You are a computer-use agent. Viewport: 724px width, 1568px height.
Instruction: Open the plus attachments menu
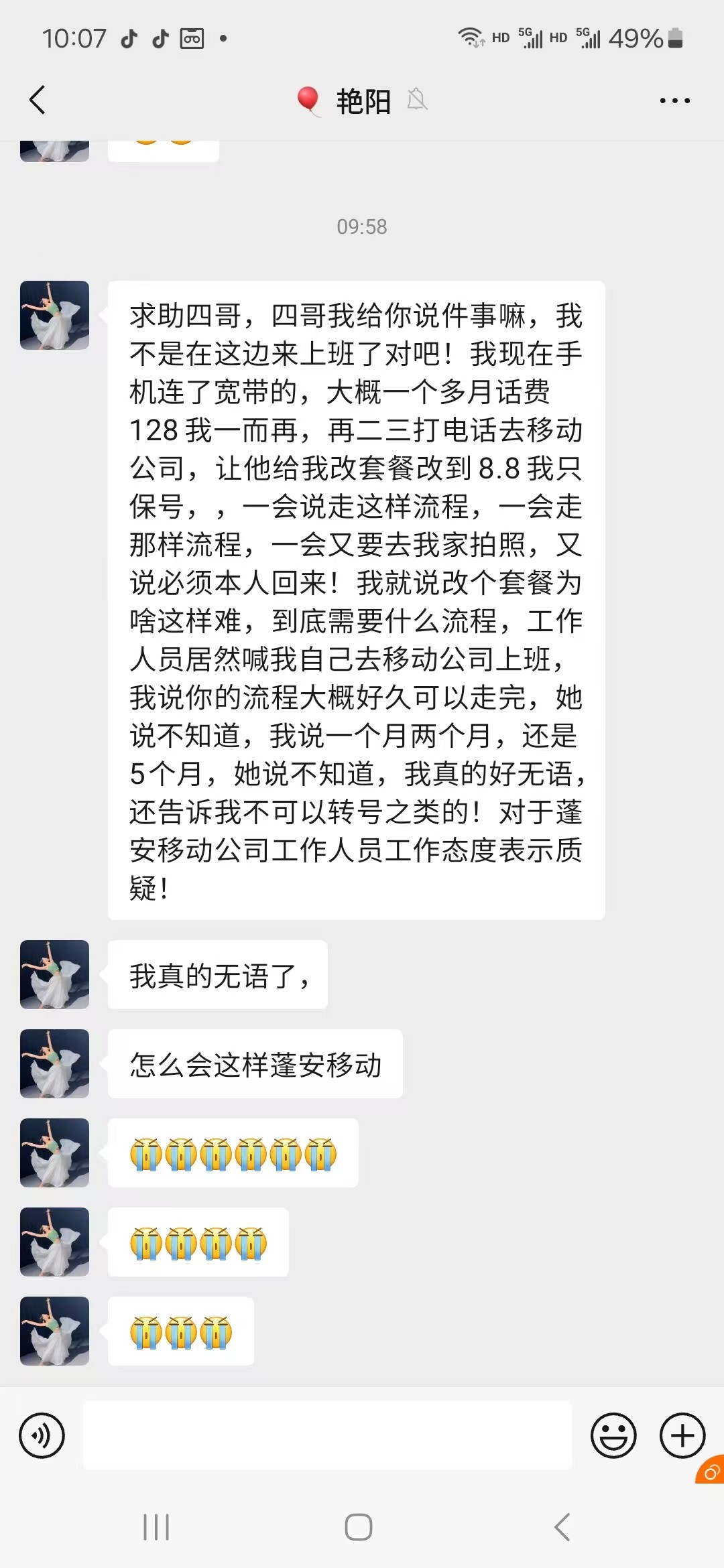click(682, 1435)
